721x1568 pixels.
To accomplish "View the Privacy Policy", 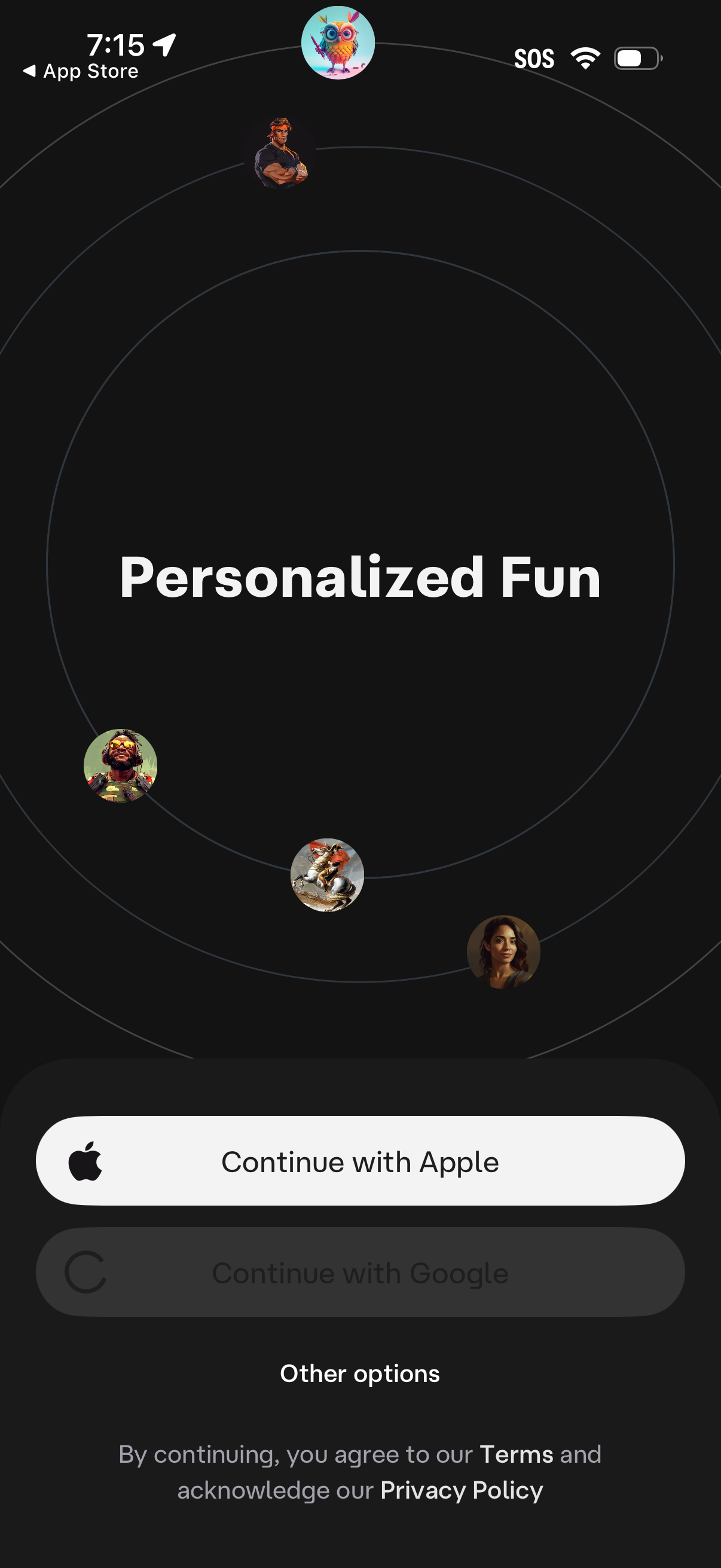I will coord(461,1490).
